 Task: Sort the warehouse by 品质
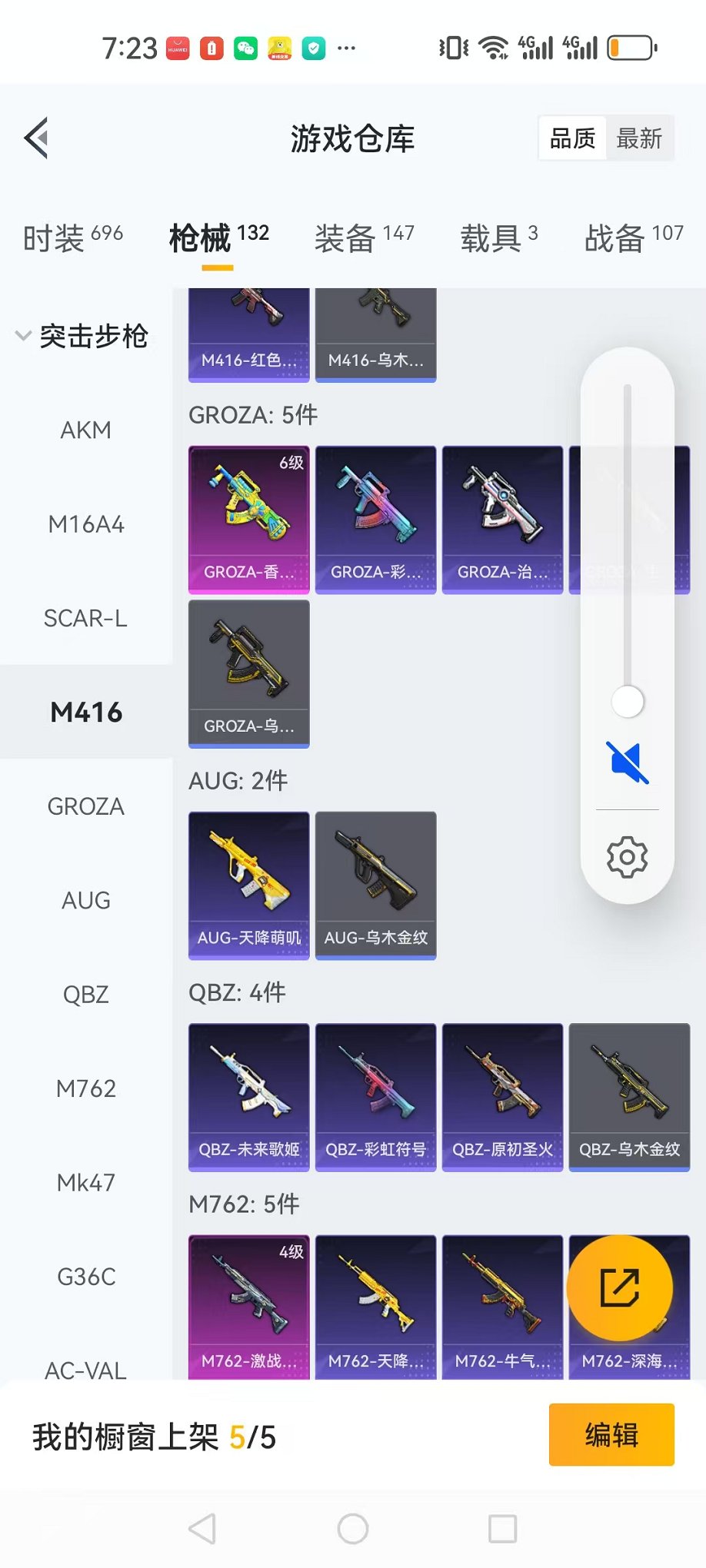click(x=572, y=138)
